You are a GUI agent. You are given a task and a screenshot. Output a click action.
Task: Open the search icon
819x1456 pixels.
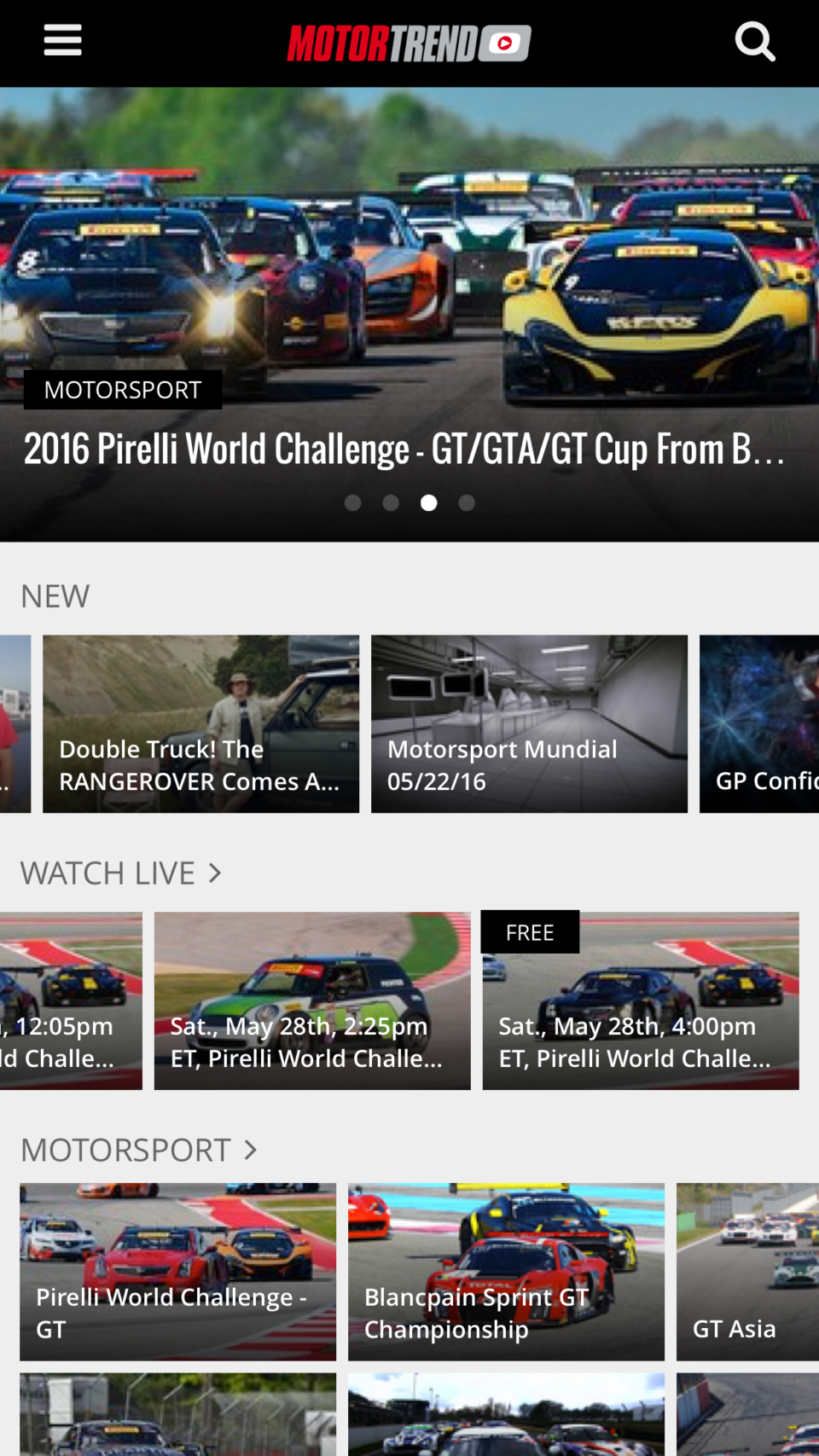755,42
